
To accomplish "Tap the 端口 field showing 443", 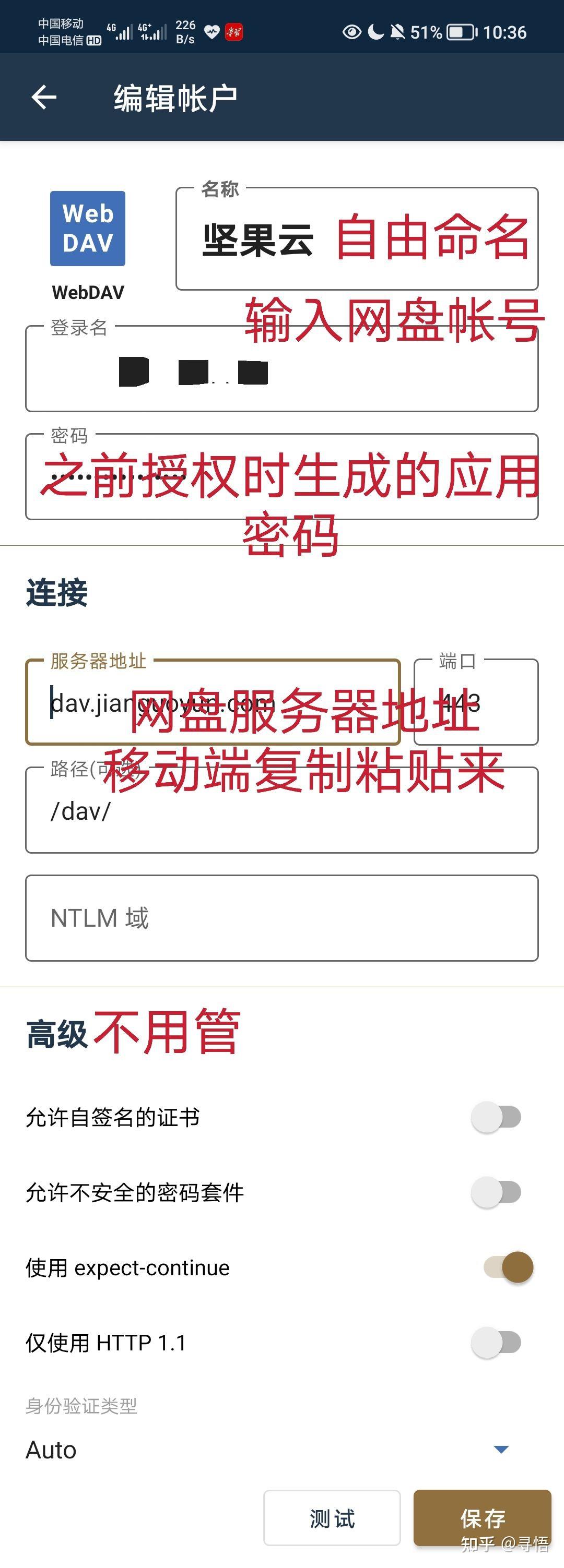I will point(475,703).
